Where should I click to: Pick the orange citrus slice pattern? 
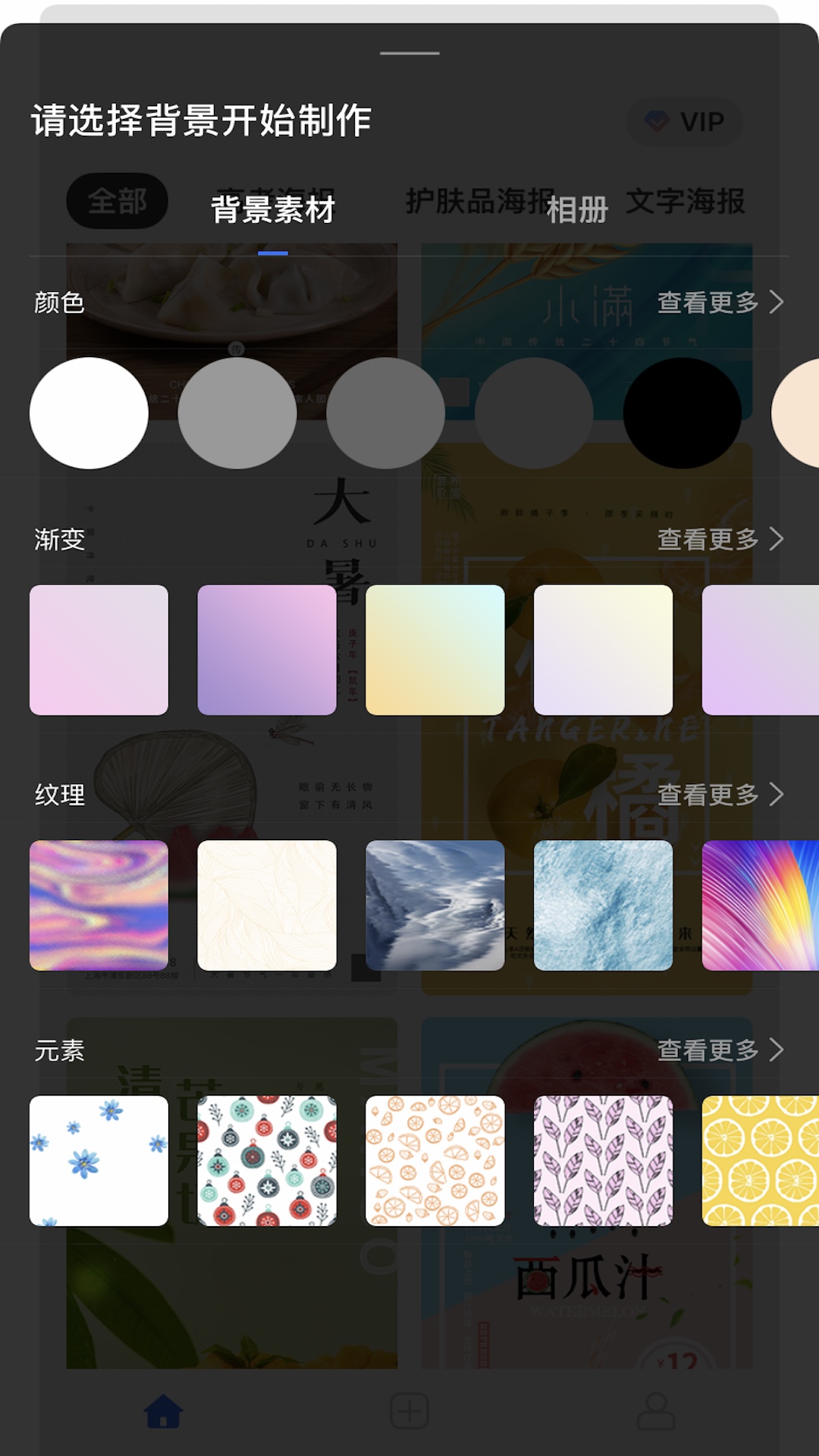click(x=435, y=1161)
